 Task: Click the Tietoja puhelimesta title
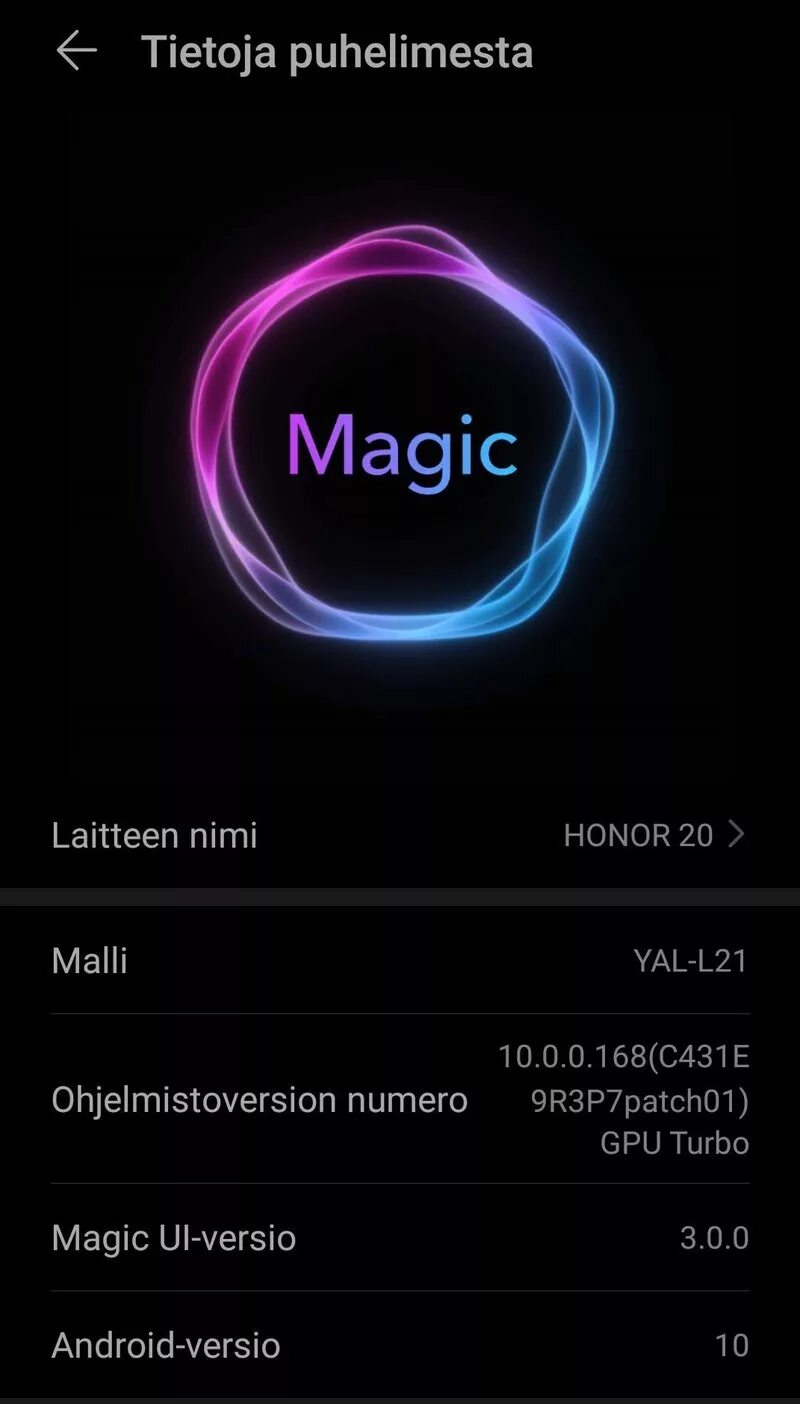pos(338,52)
